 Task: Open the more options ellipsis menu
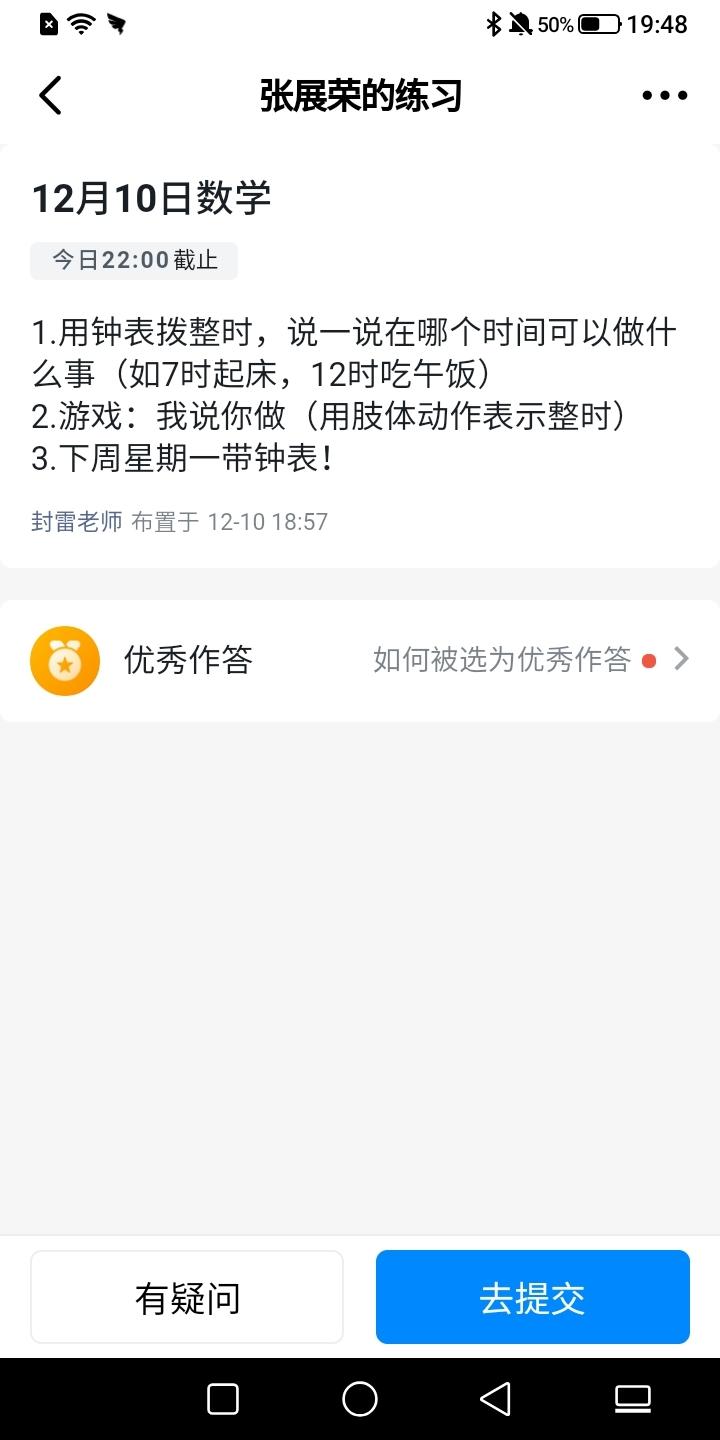pos(664,95)
